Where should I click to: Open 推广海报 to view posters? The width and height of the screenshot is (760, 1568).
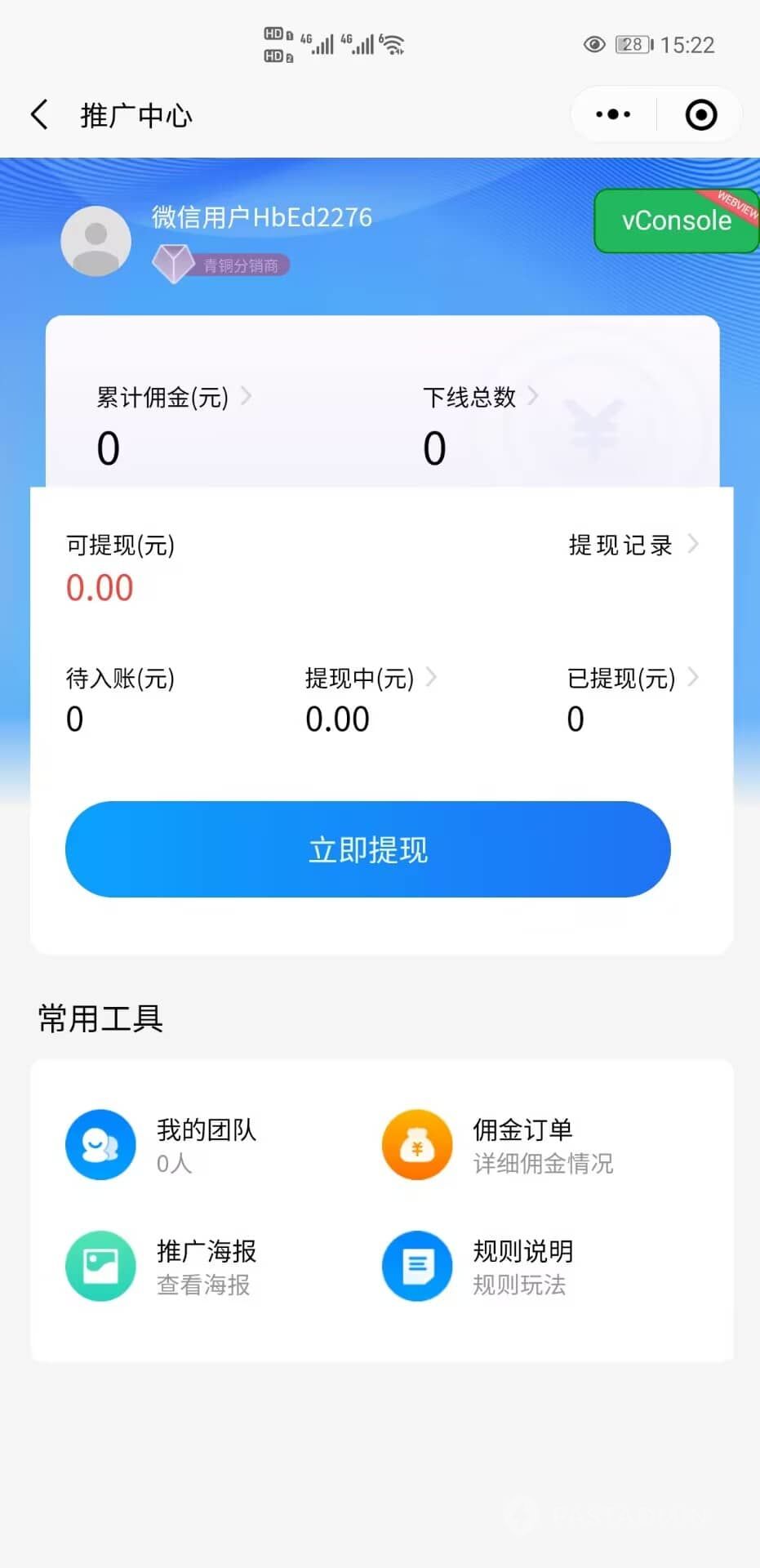pyautogui.click(x=161, y=1266)
